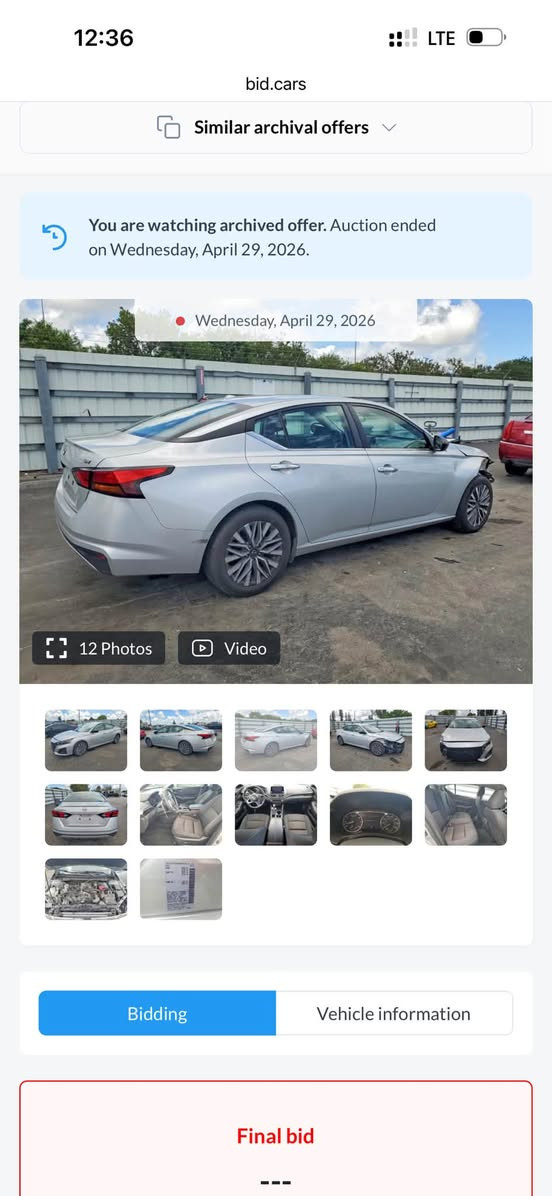The height and width of the screenshot is (1196, 552).
Task: Open the VIN sticker thumbnail
Action: (x=181, y=889)
